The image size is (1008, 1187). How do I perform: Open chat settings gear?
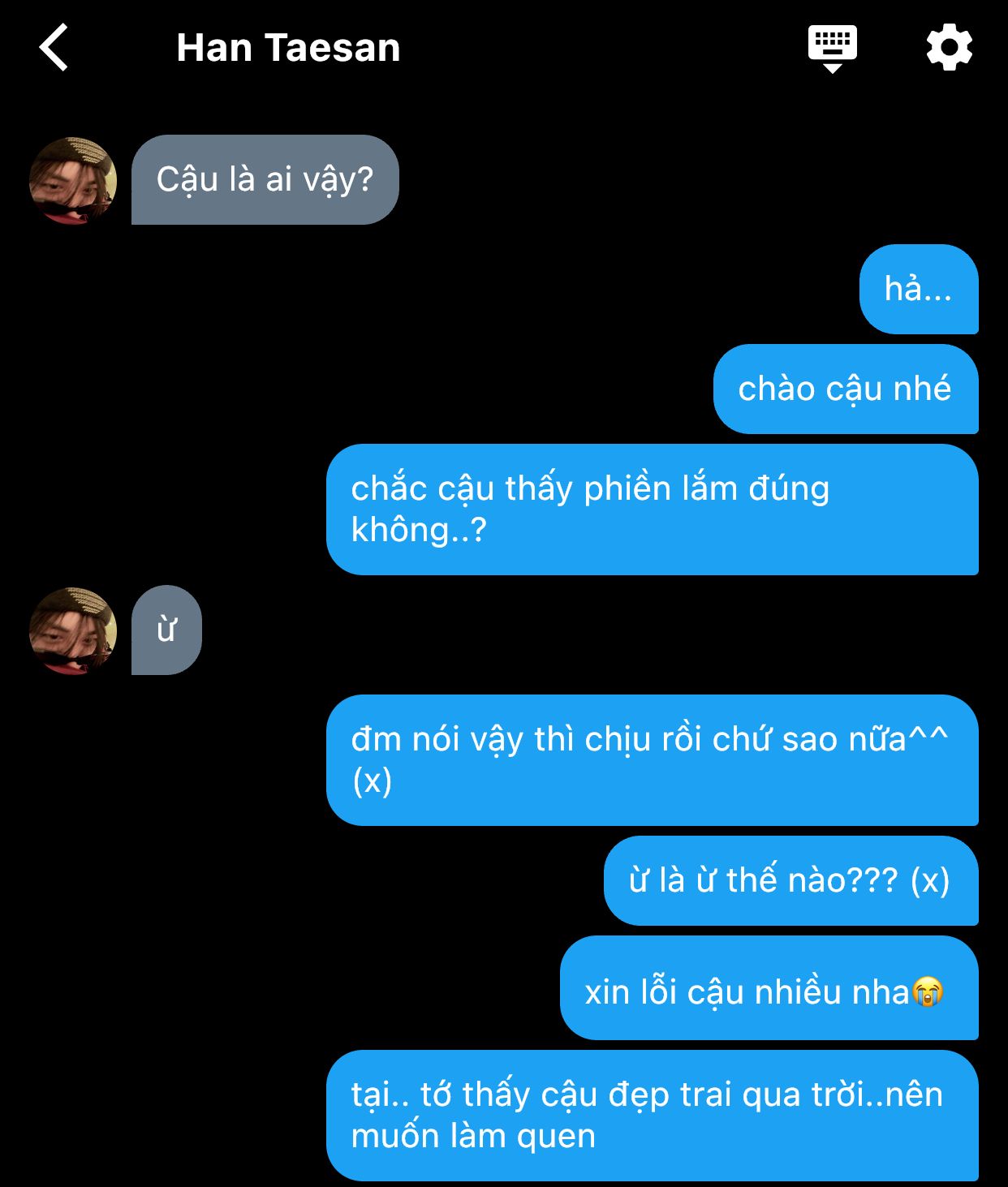pos(949,47)
